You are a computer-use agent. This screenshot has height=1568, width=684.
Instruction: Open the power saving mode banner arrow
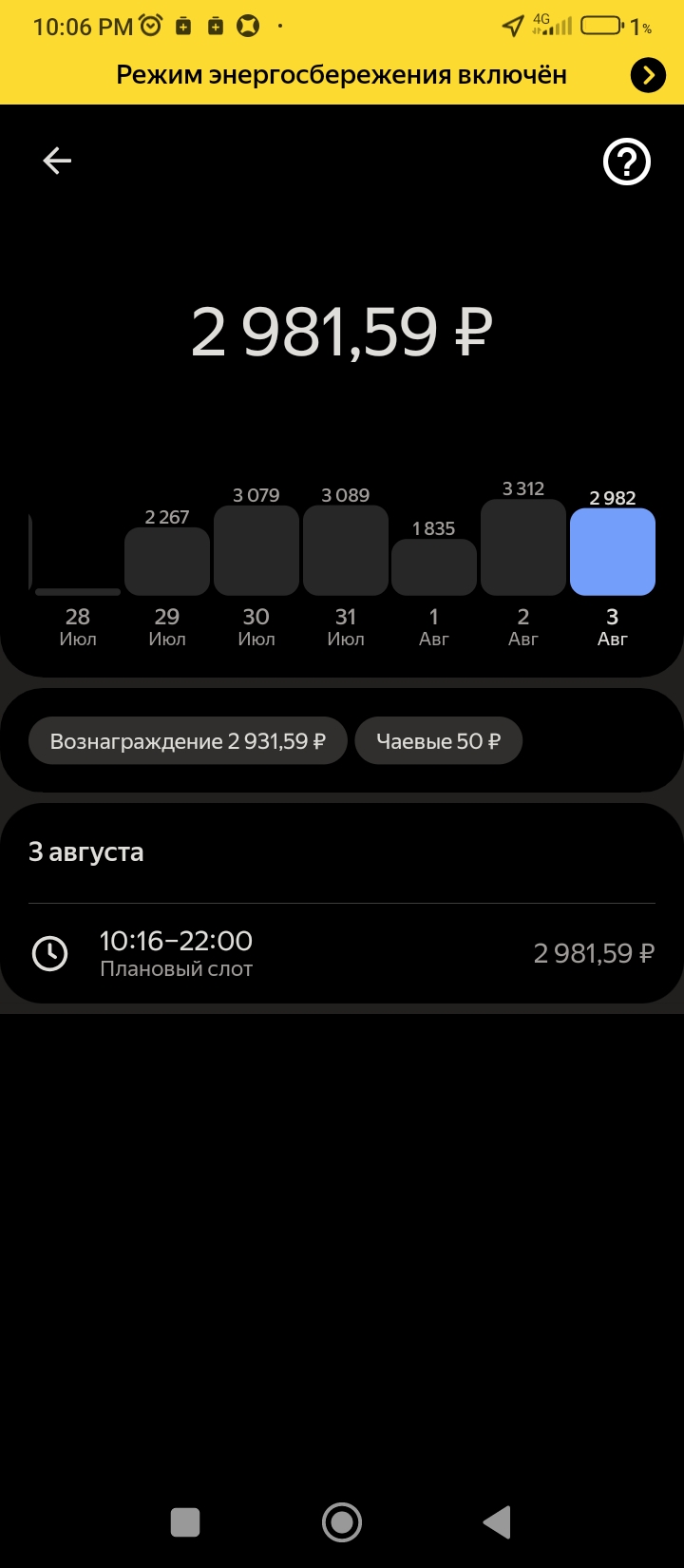coord(648,75)
